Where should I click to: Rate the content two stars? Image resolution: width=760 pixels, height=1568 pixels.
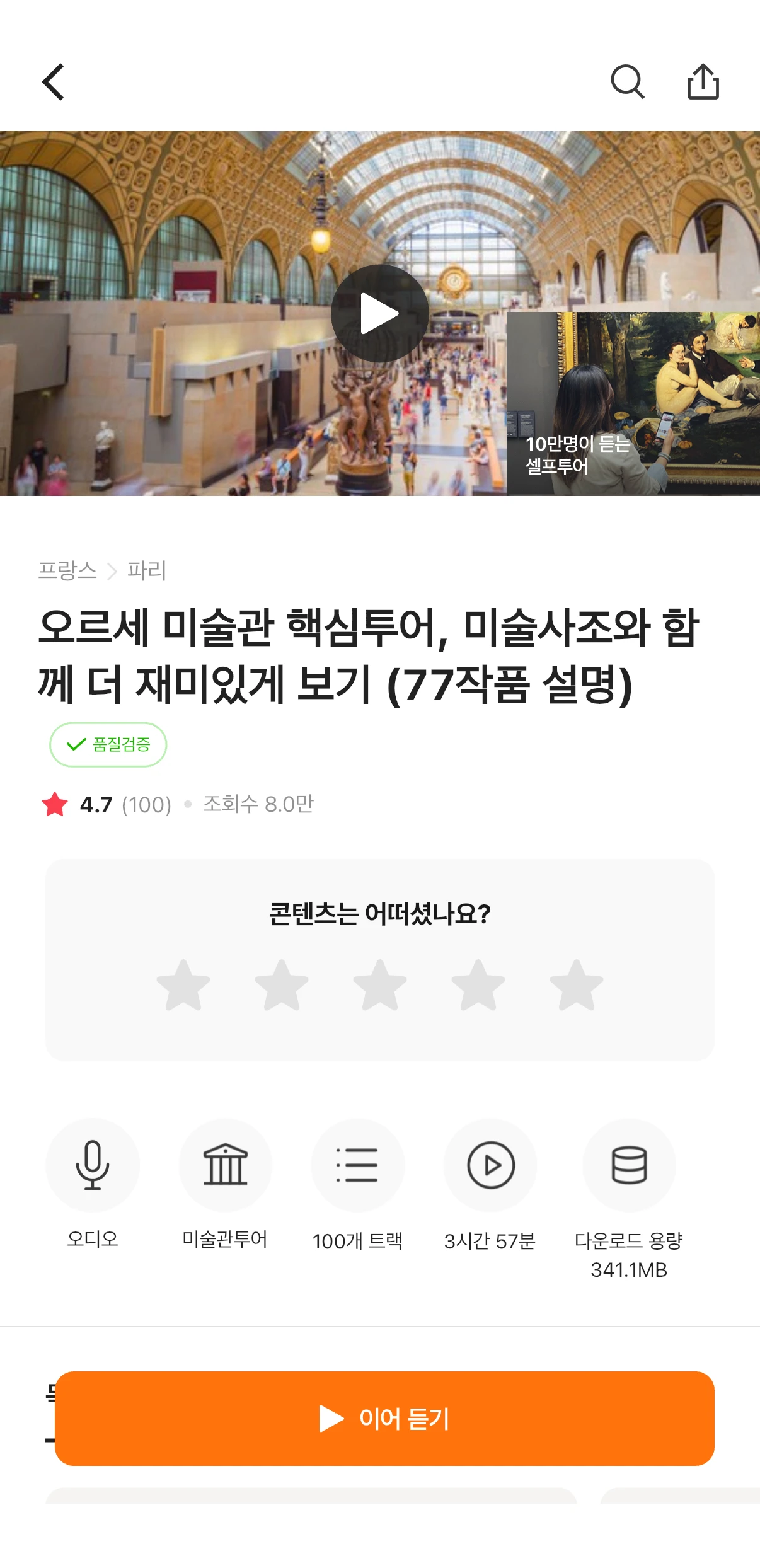pos(282,985)
